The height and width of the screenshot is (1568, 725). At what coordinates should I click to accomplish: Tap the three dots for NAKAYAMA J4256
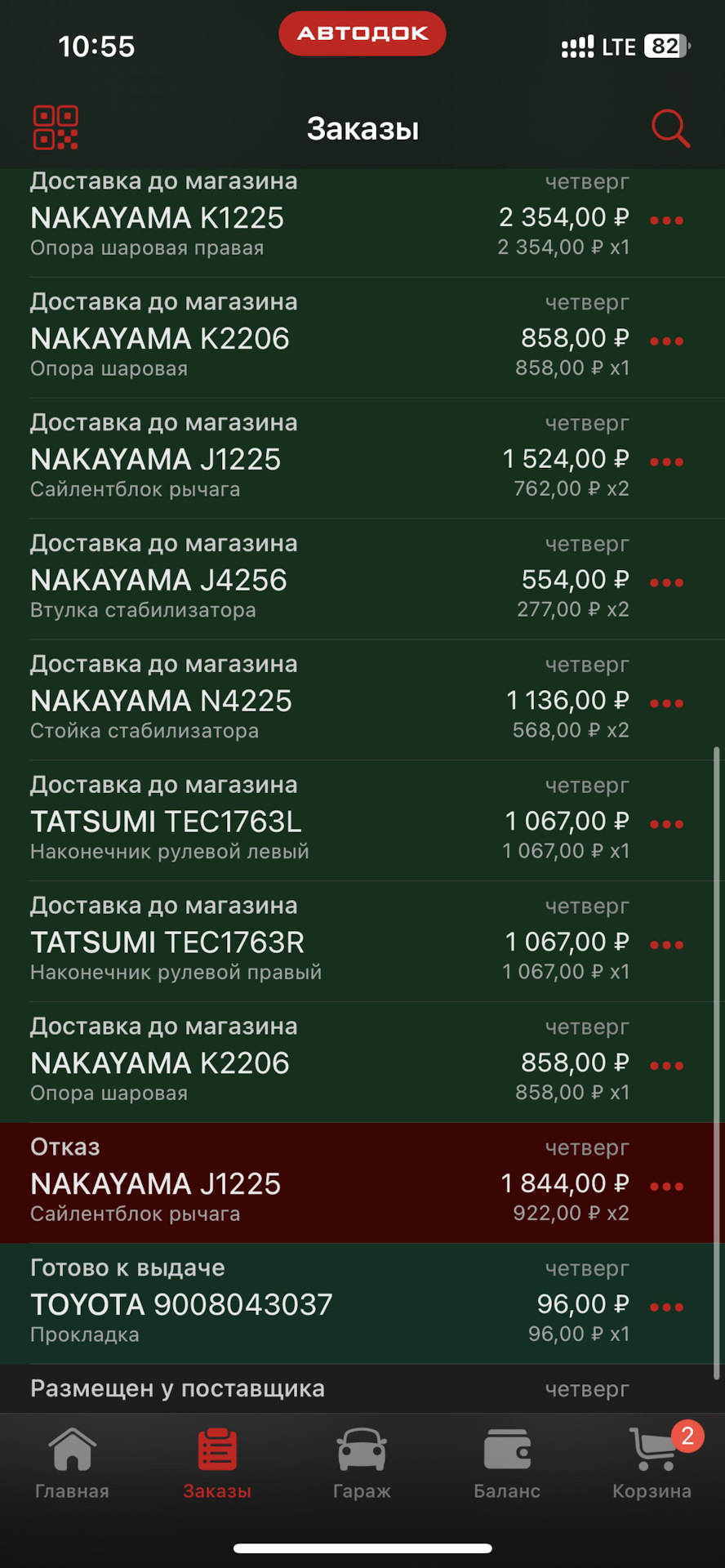pyautogui.click(x=666, y=583)
